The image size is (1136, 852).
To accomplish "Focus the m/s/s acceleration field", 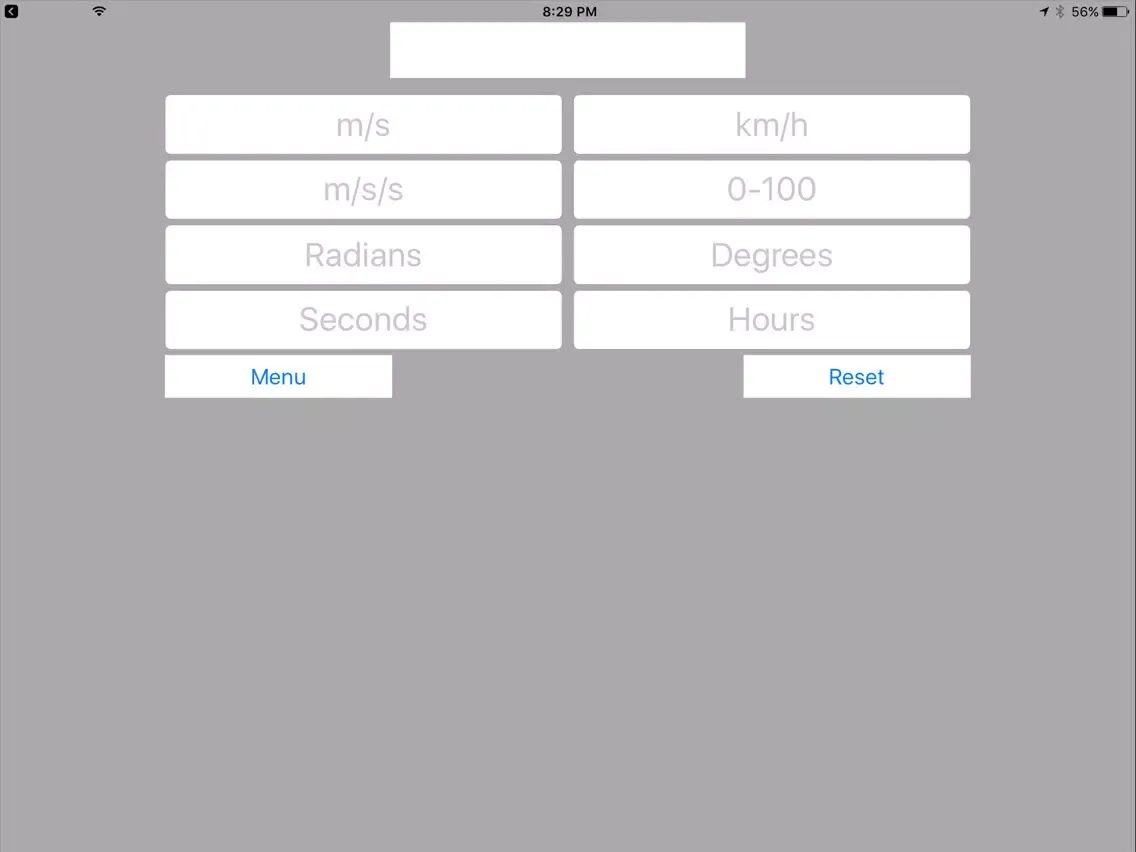I will (363, 190).
